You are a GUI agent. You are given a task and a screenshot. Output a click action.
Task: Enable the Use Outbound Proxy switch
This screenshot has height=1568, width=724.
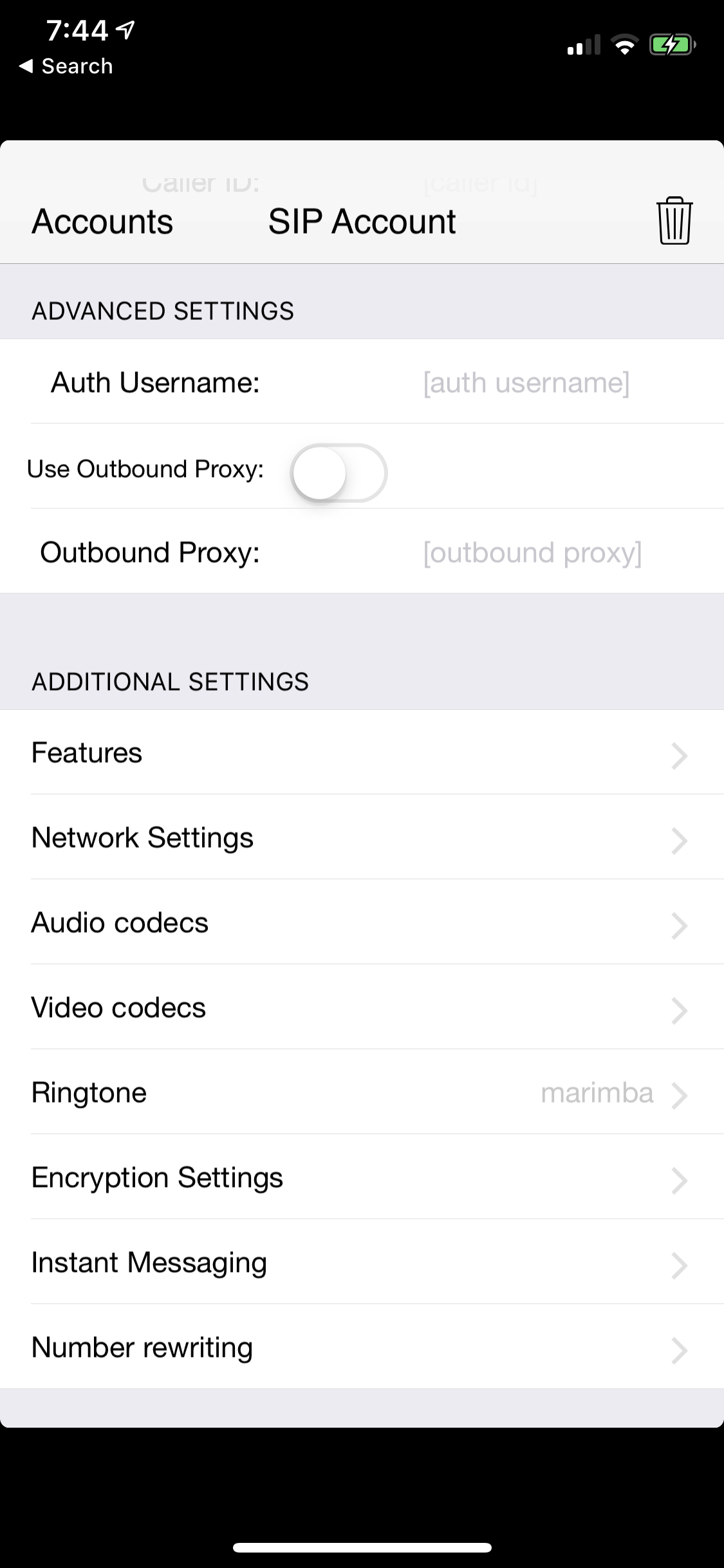pyautogui.click(x=339, y=472)
